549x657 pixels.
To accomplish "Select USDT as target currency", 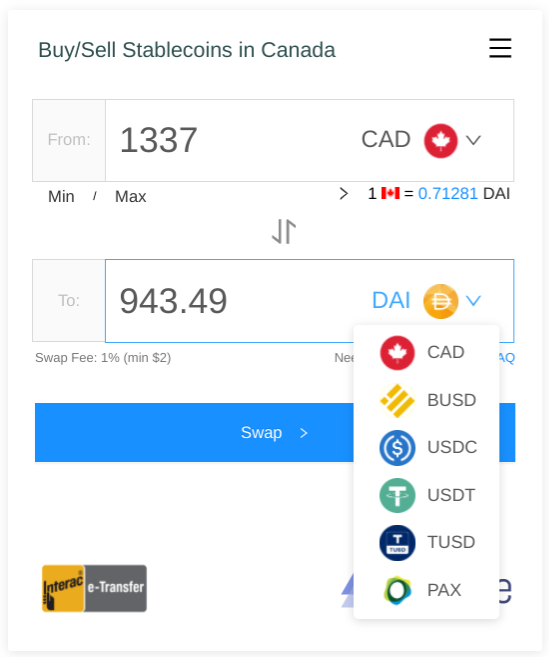I will [426, 495].
